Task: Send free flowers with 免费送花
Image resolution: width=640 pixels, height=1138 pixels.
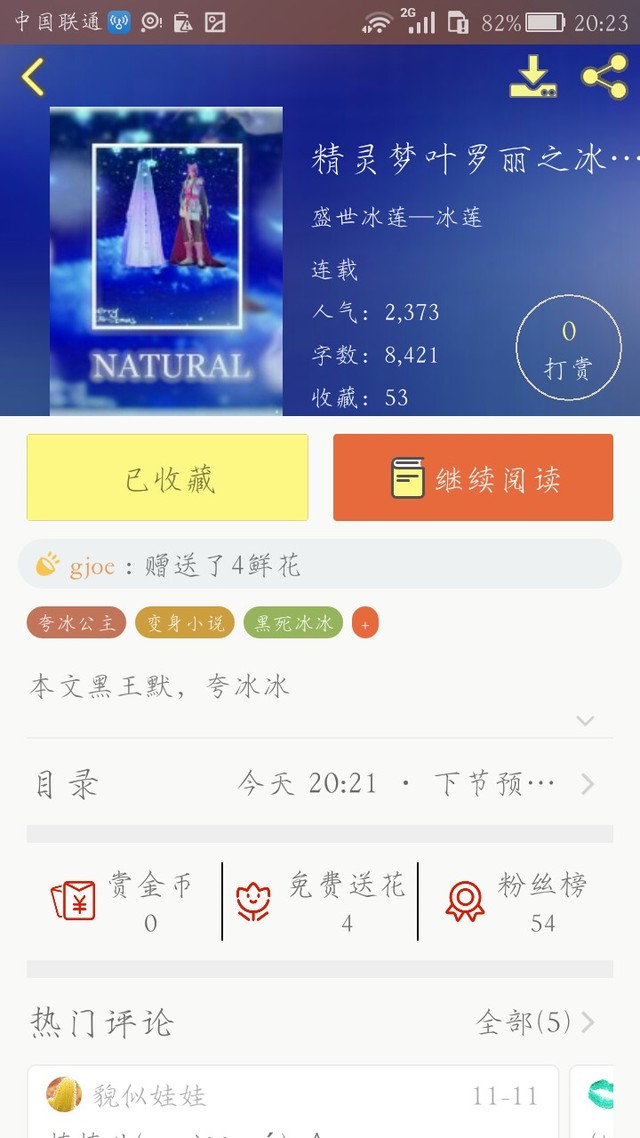Action: pos(320,901)
